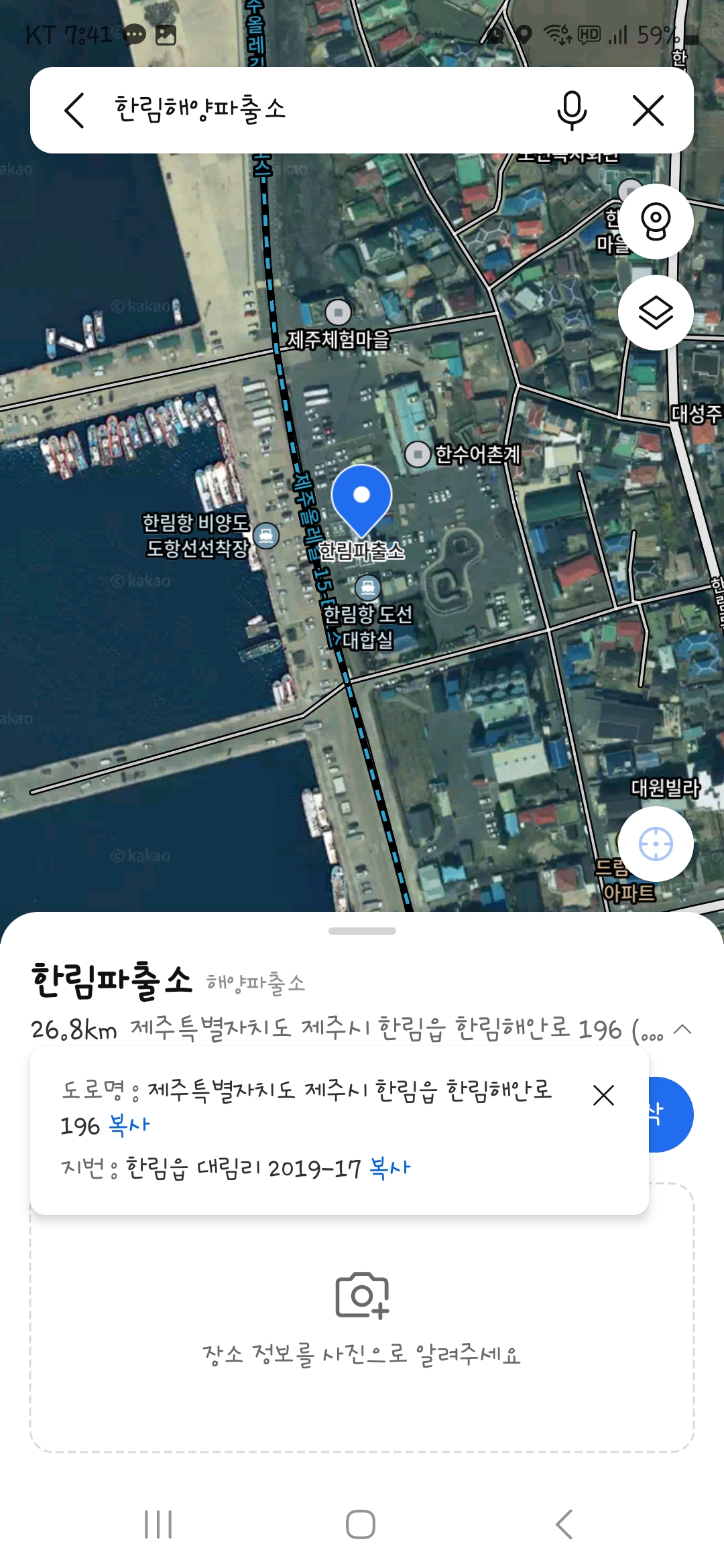Go to the phone's home screen

[361, 1524]
